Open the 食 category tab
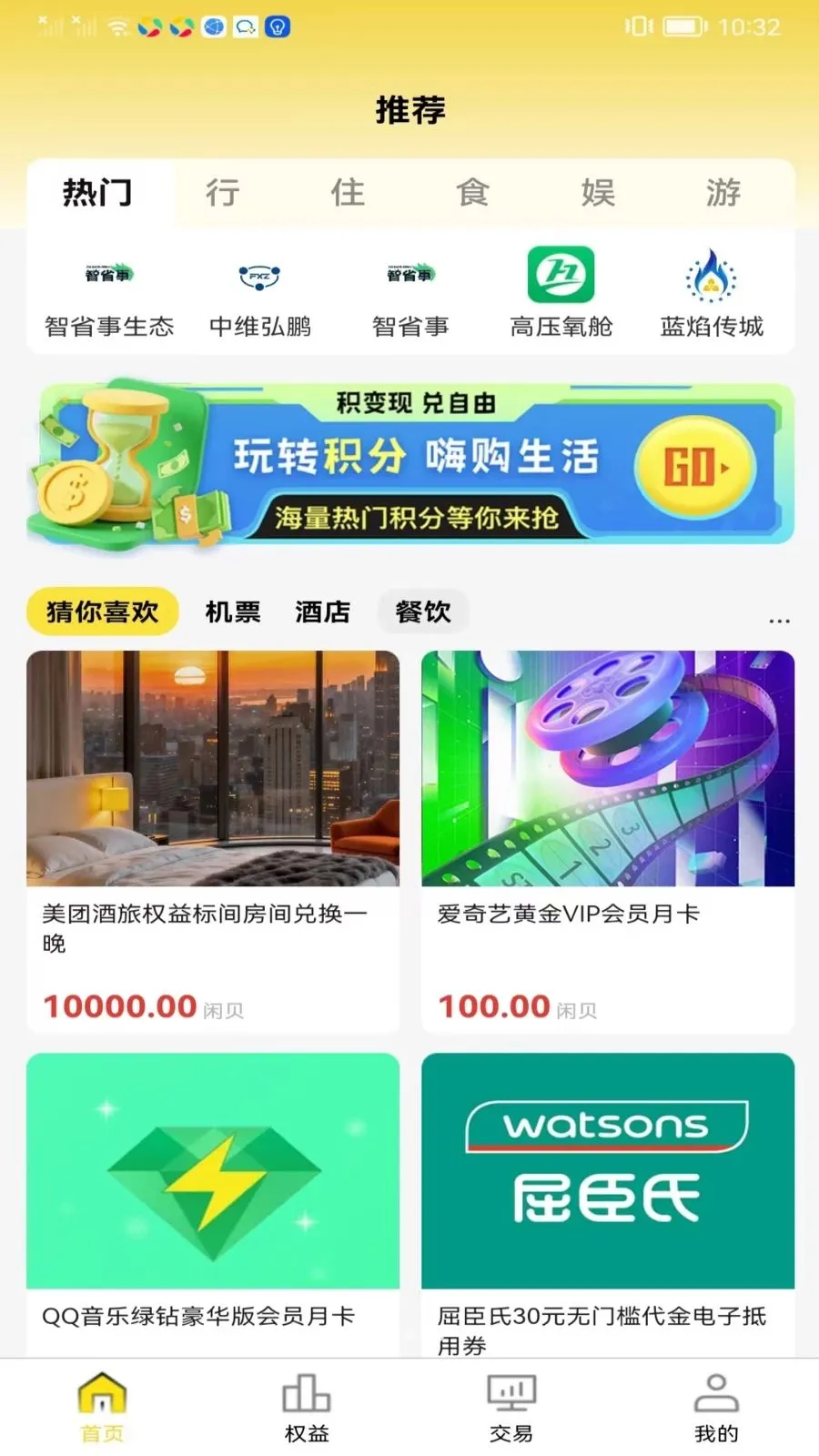This screenshot has width=819, height=1456. pos(472,193)
